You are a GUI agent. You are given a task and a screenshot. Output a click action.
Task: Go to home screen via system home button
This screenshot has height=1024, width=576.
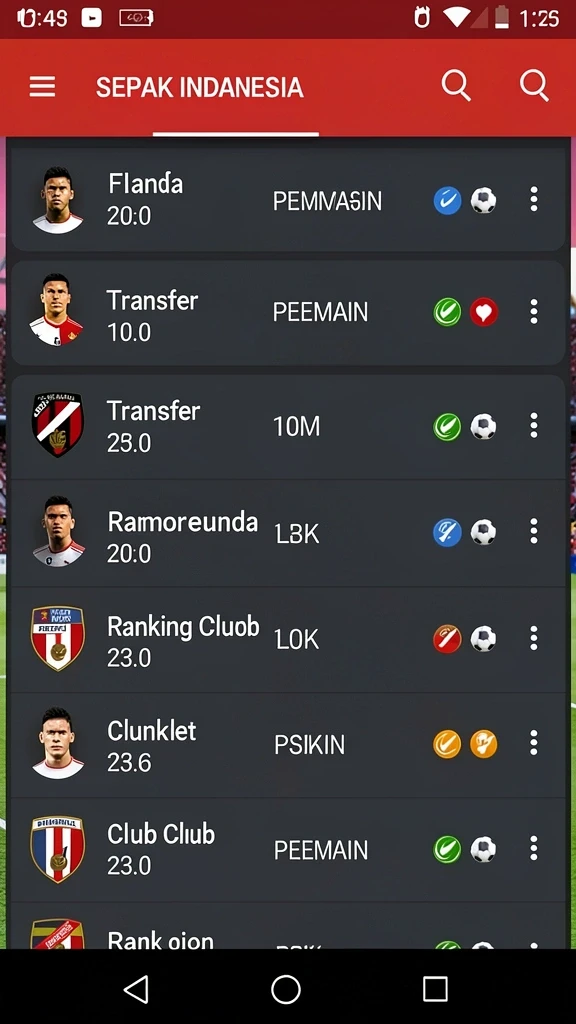click(286, 989)
